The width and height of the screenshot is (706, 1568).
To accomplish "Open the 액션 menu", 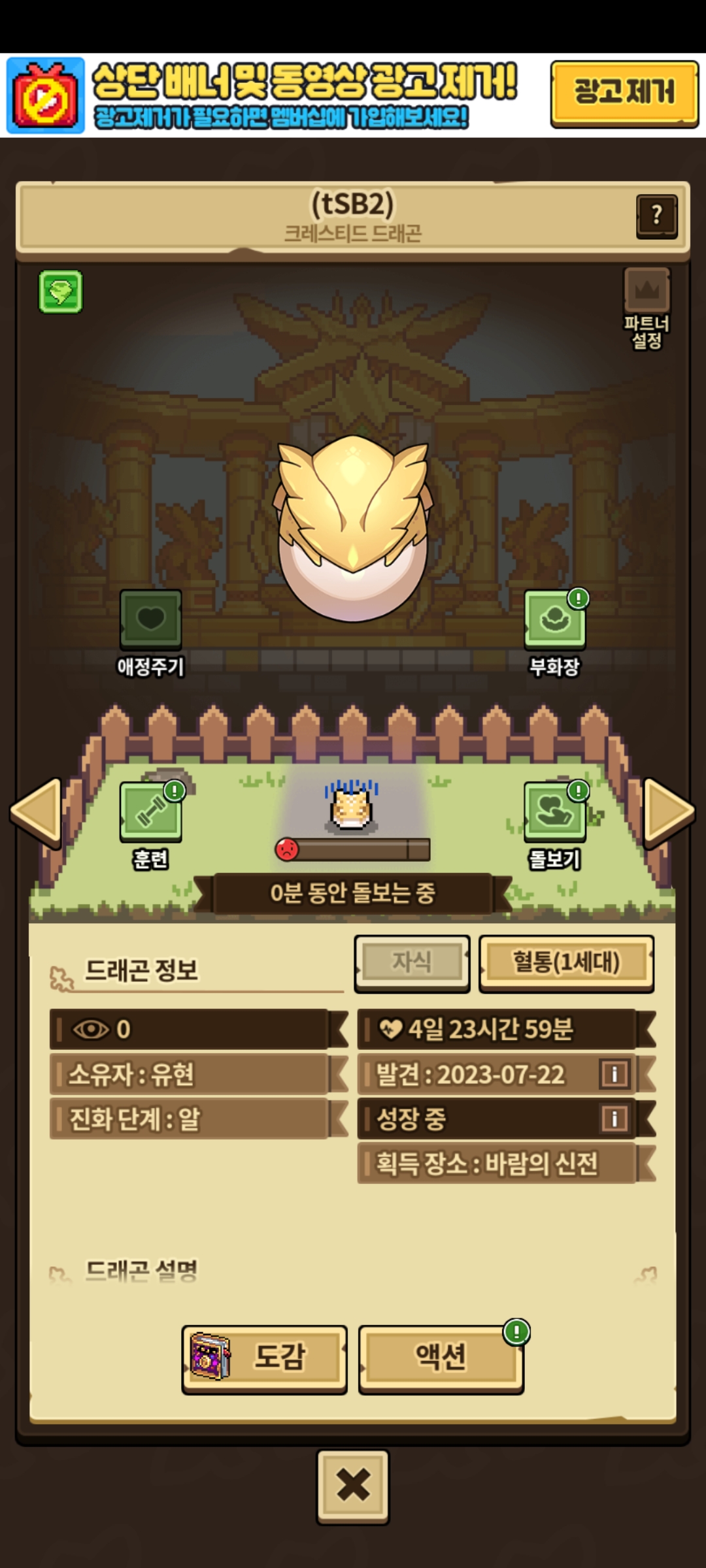I will pos(441,1358).
